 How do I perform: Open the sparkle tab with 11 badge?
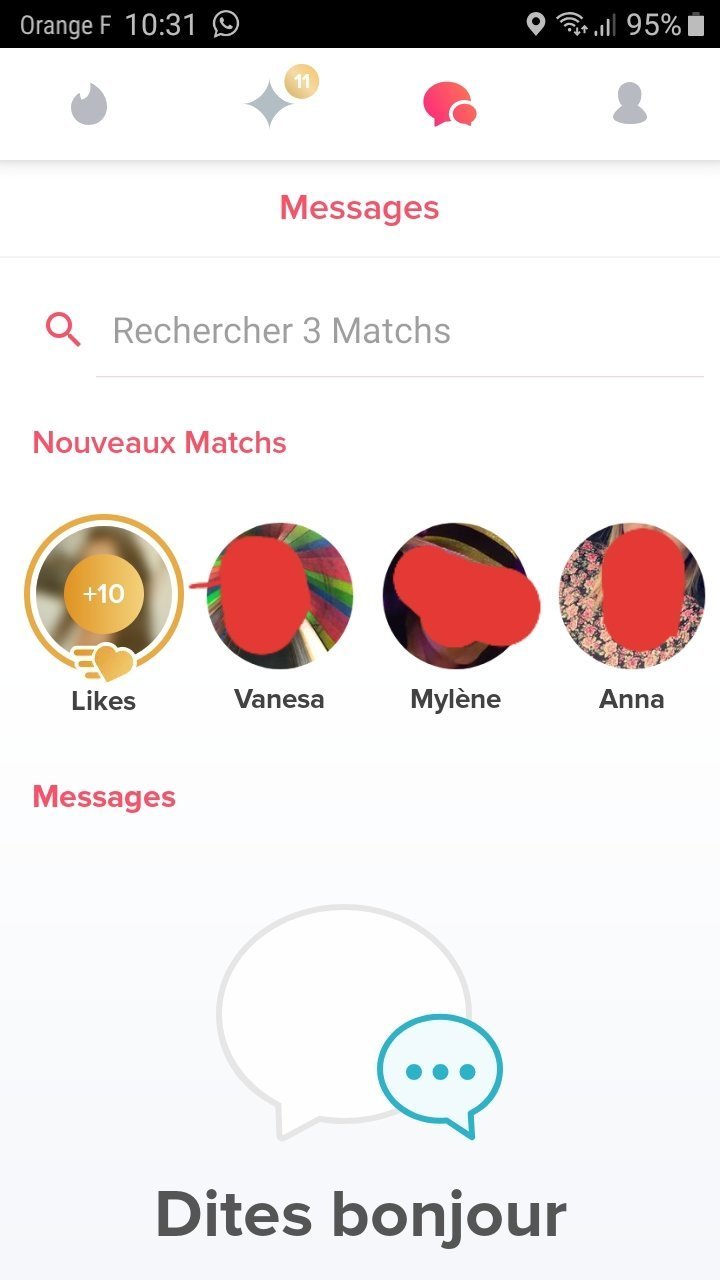coord(270,104)
